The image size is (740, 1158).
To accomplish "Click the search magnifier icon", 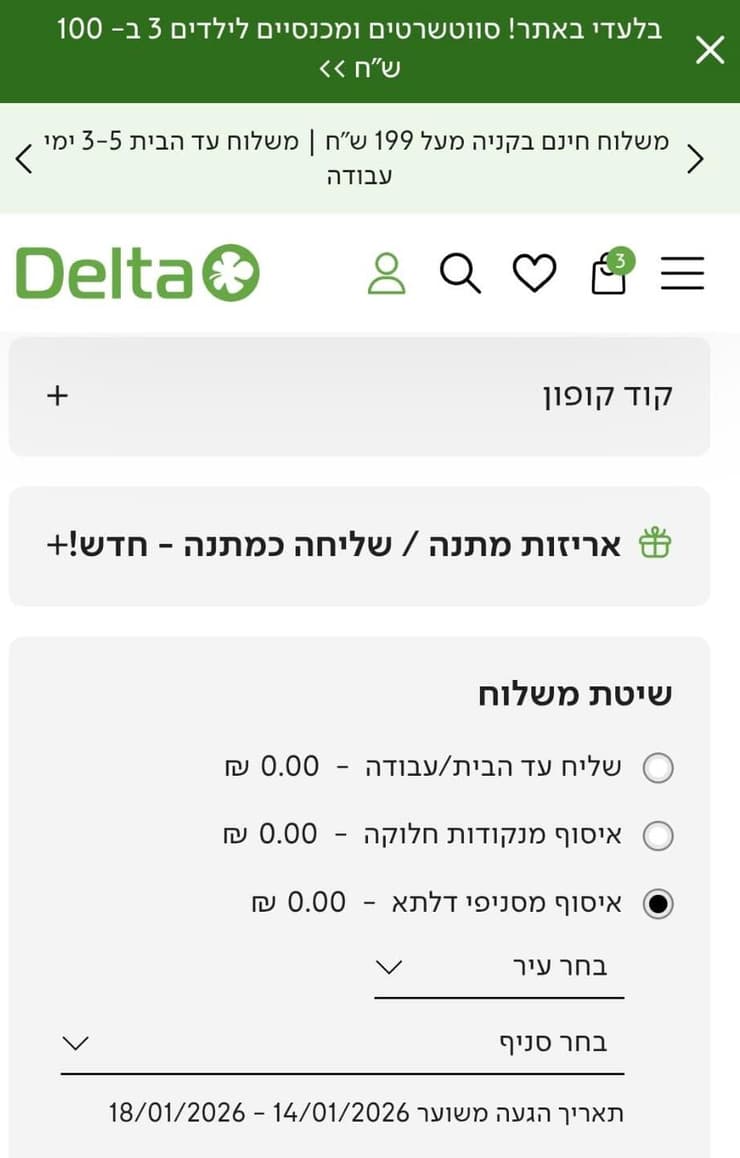I will coord(460,271).
